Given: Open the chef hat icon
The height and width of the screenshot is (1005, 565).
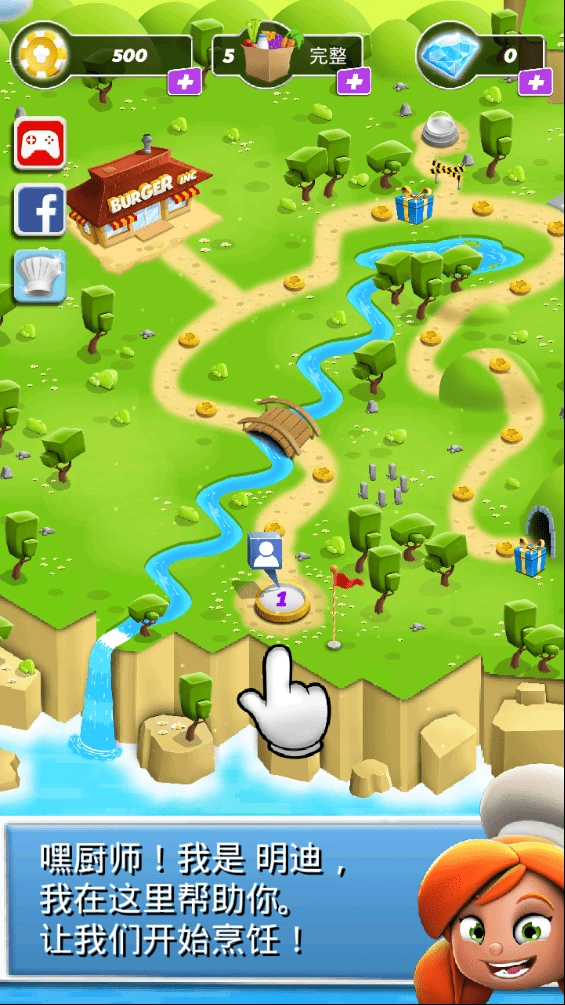Looking at the screenshot, I should [x=40, y=276].
